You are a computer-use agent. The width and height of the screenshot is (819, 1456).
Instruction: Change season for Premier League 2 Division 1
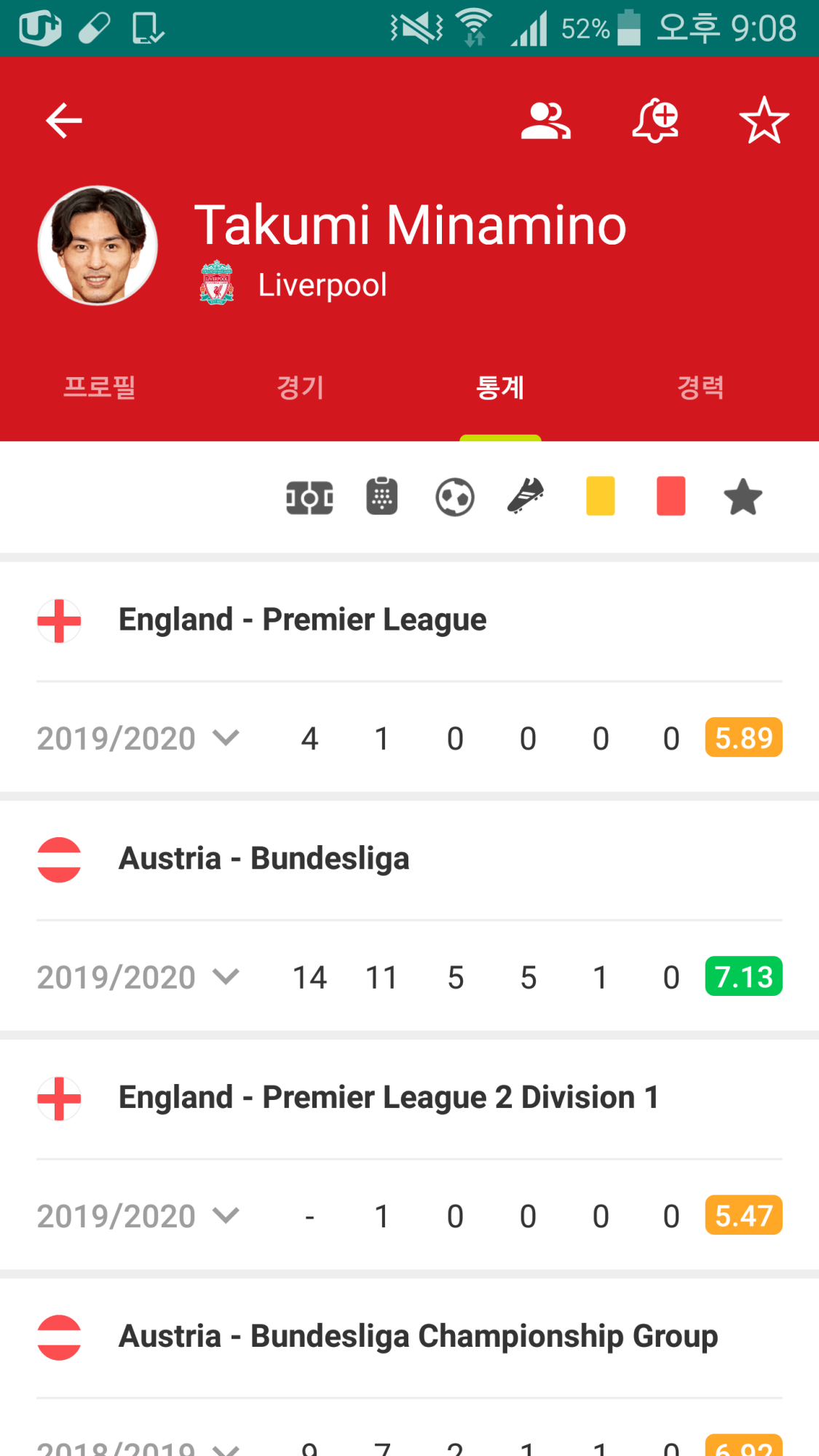[138, 1216]
